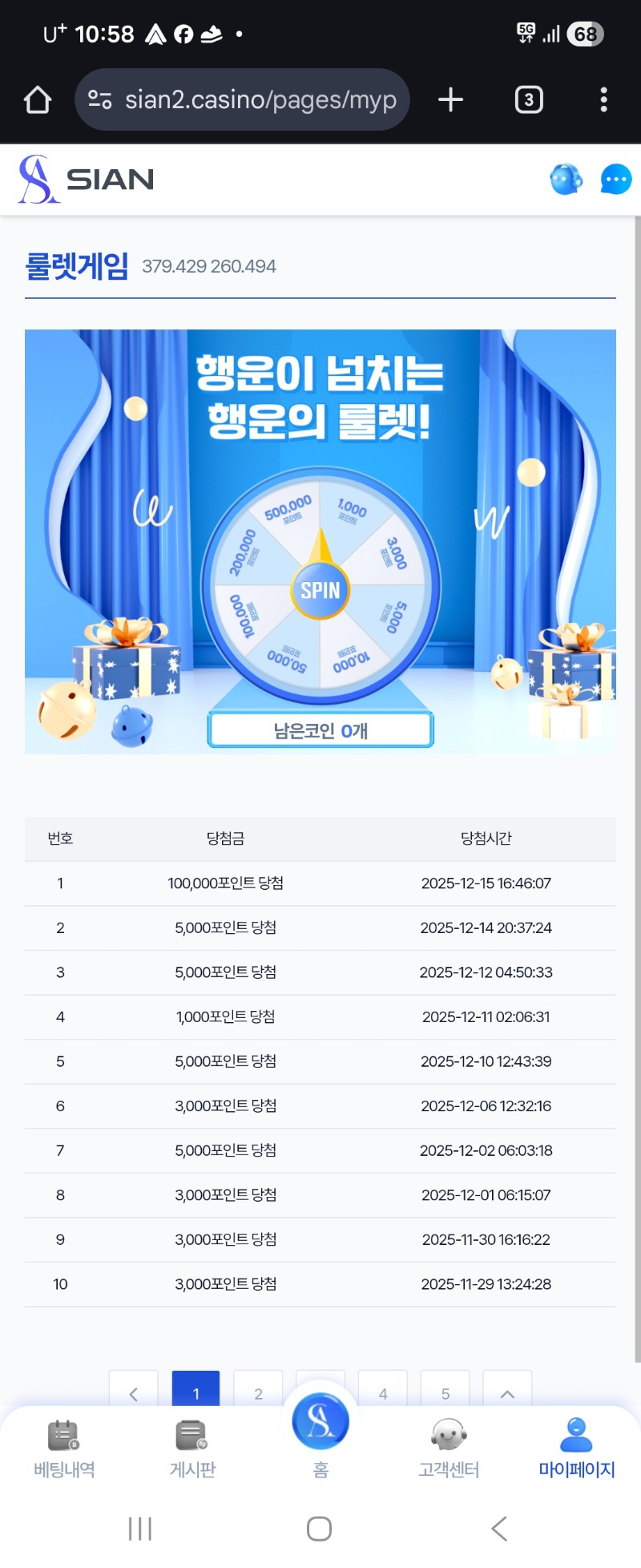
Task: Open the blue chat bubble icon
Action: [615, 180]
